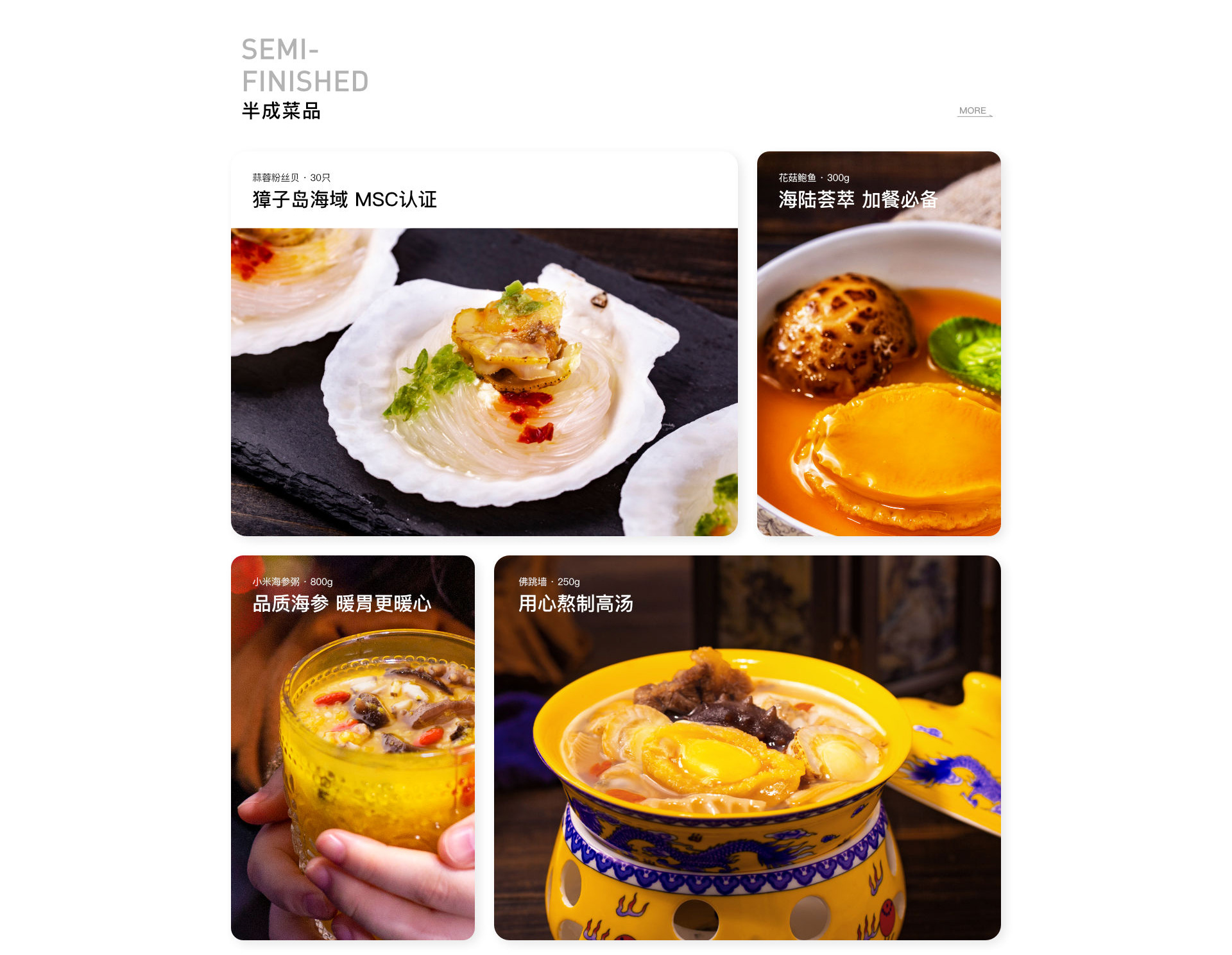Select the 佛跳墙 250g product card
This screenshot has height=955, width=1232.
point(747,747)
